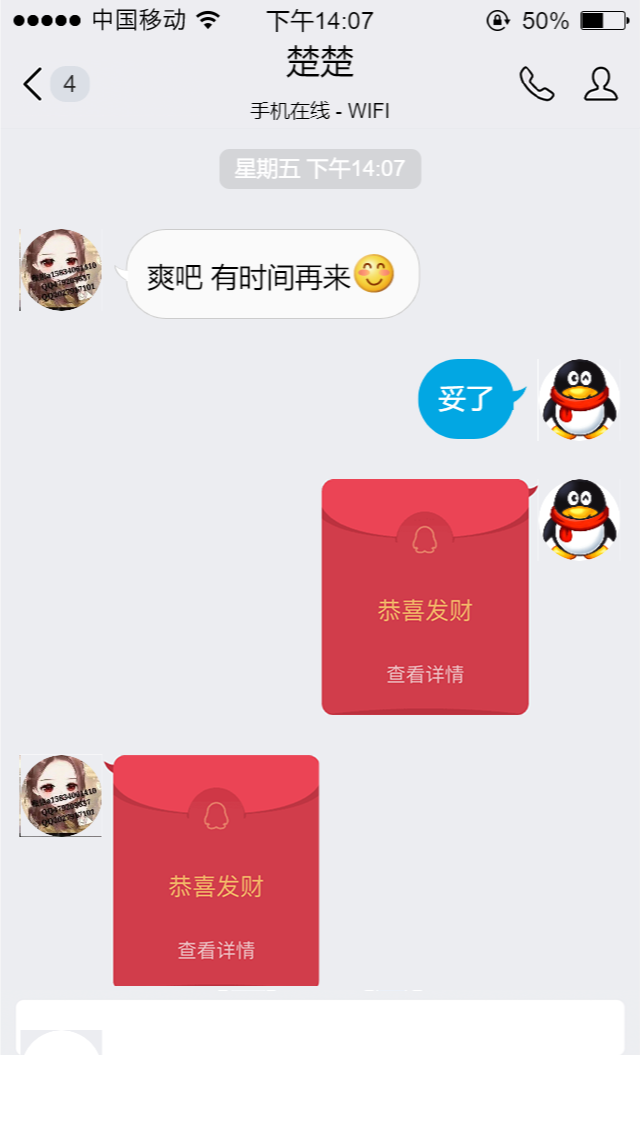Tap your penguin avatar beside 妥了

pos(578,400)
